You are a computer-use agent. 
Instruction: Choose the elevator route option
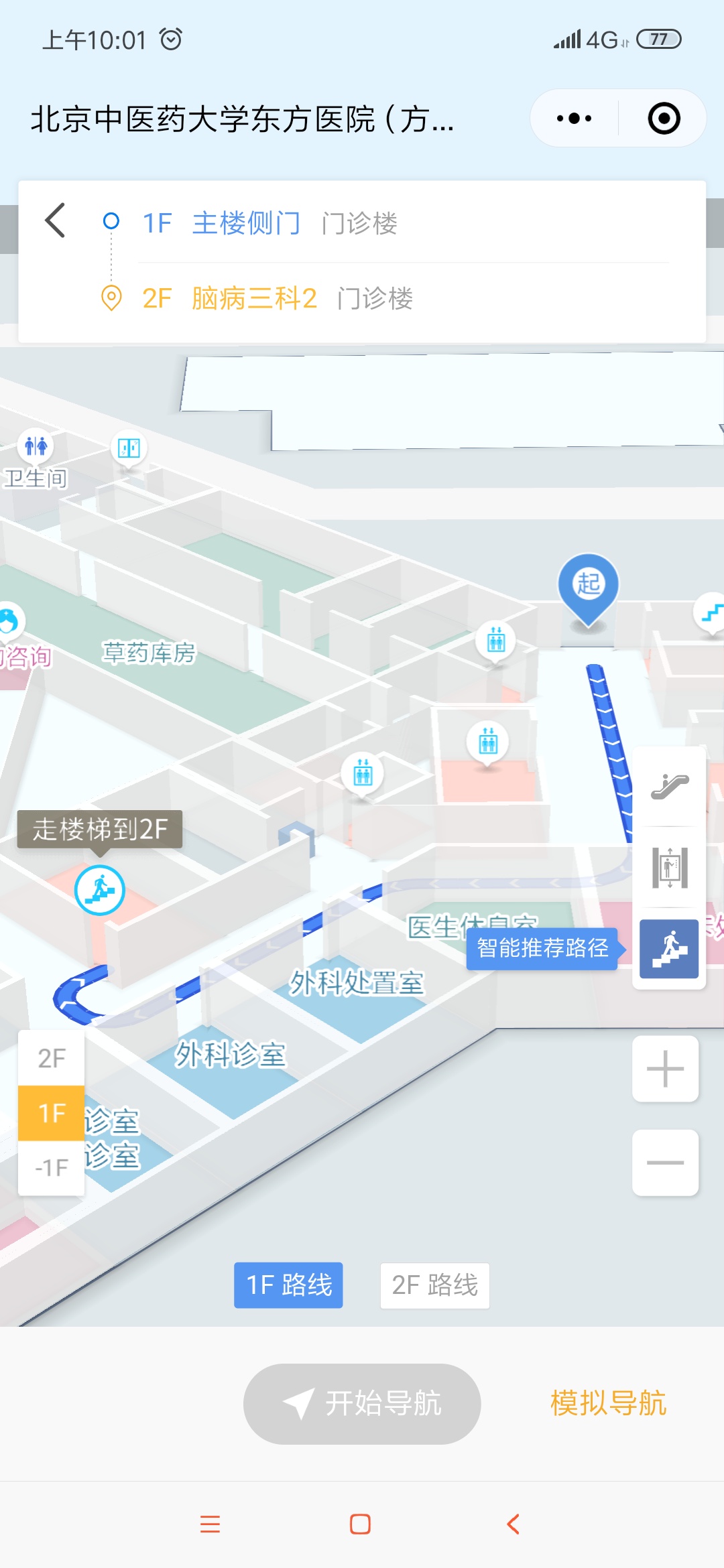pos(669,867)
